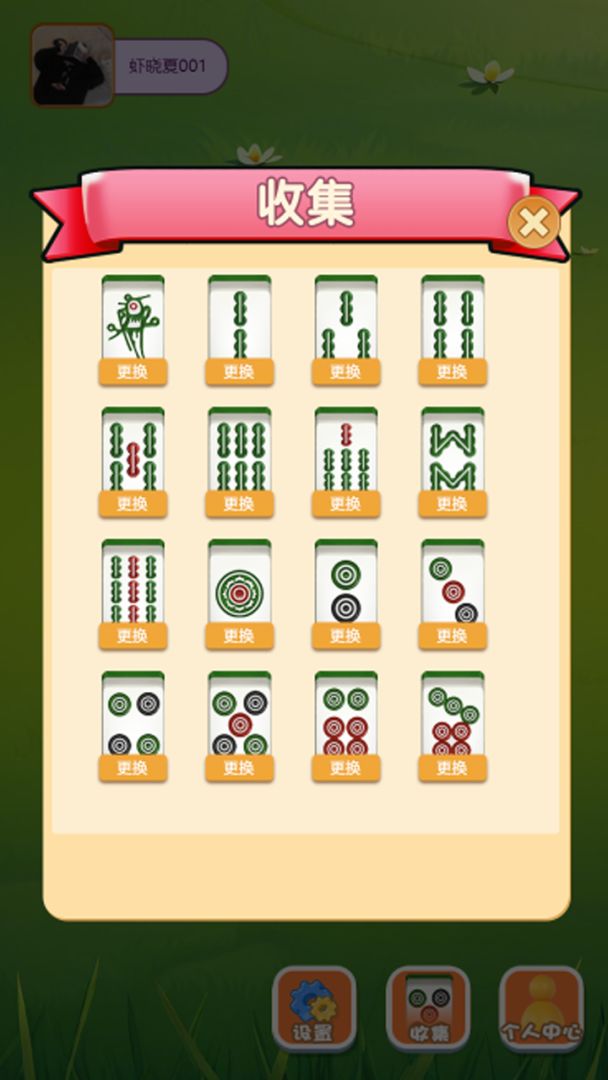The width and height of the screenshot is (608, 1080).
Task: Tap 更换 under the five-bamboo tile
Action: [x=133, y=504]
